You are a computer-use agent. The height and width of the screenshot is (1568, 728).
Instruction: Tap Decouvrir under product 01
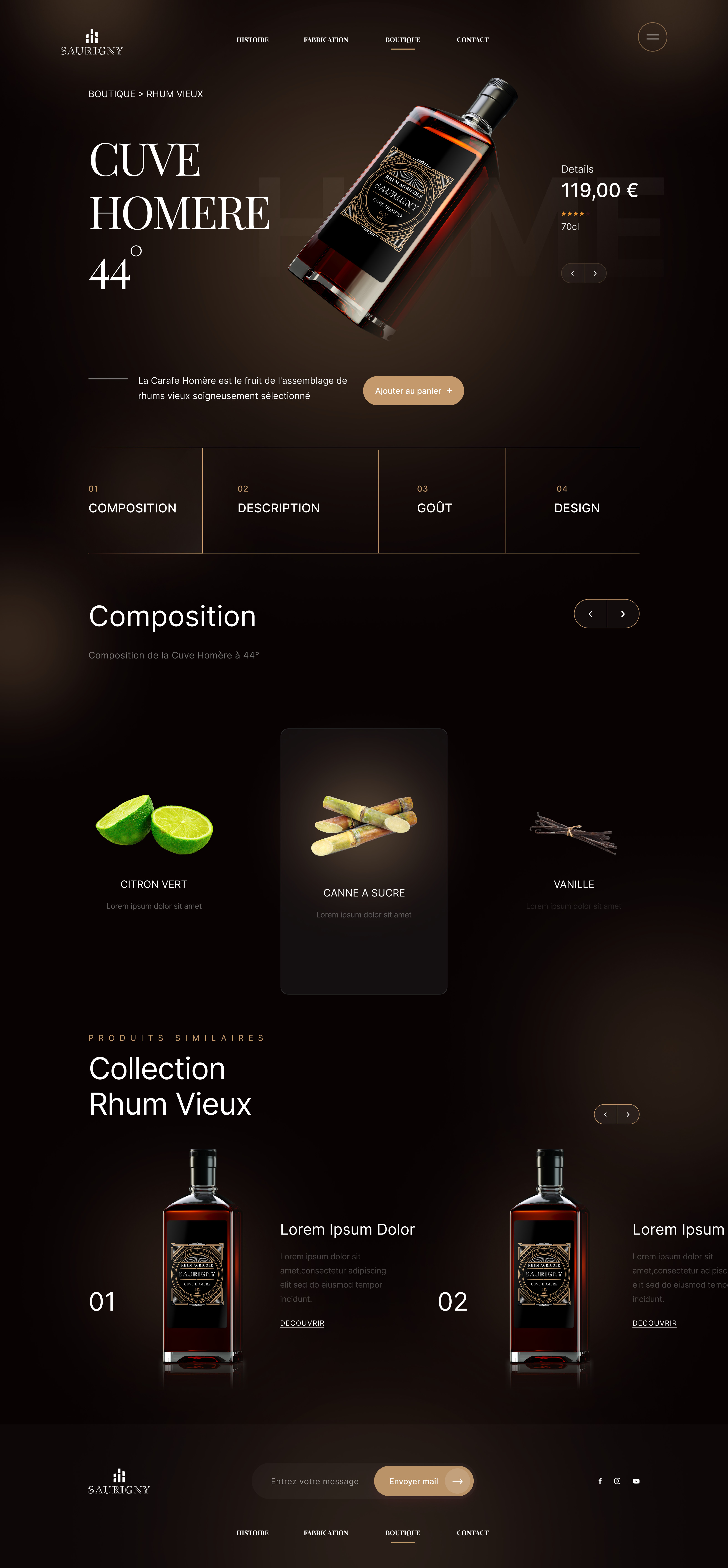tap(302, 1323)
